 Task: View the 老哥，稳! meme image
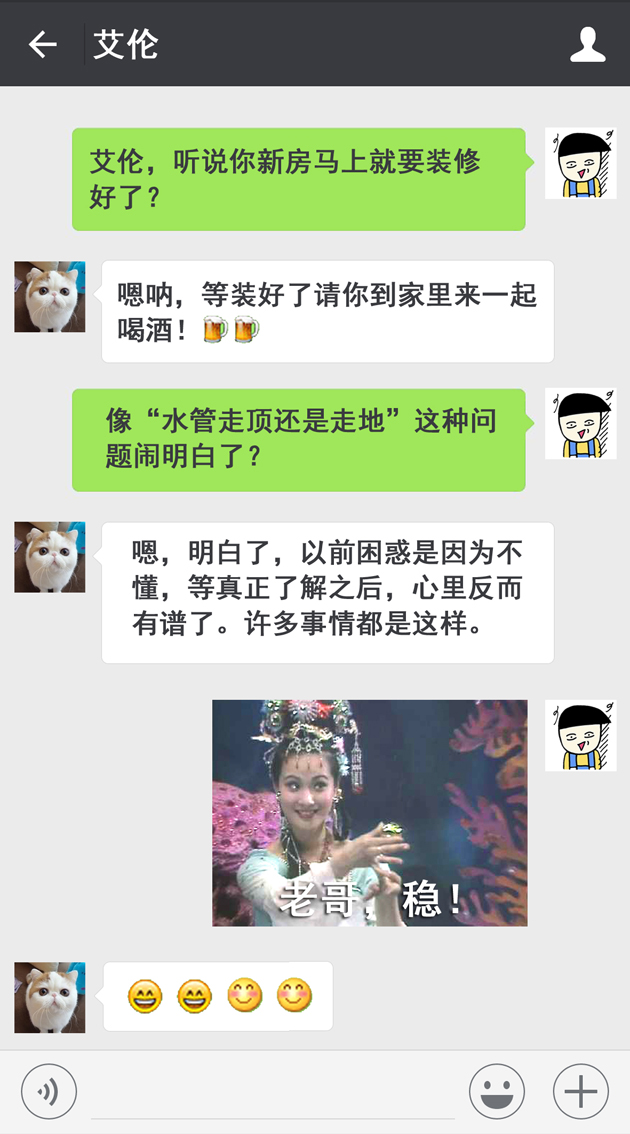[369, 813]
